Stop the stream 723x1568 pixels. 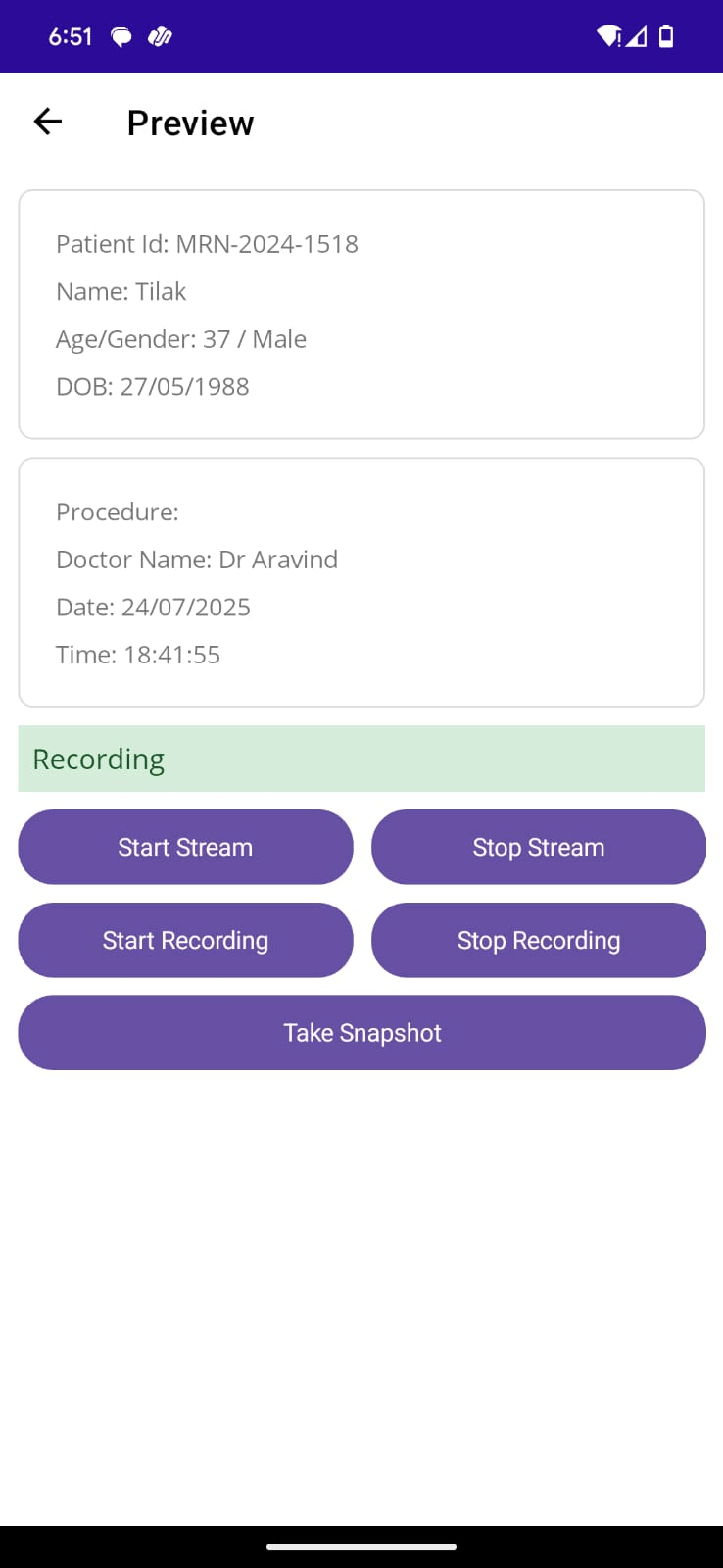coord(538,847)
